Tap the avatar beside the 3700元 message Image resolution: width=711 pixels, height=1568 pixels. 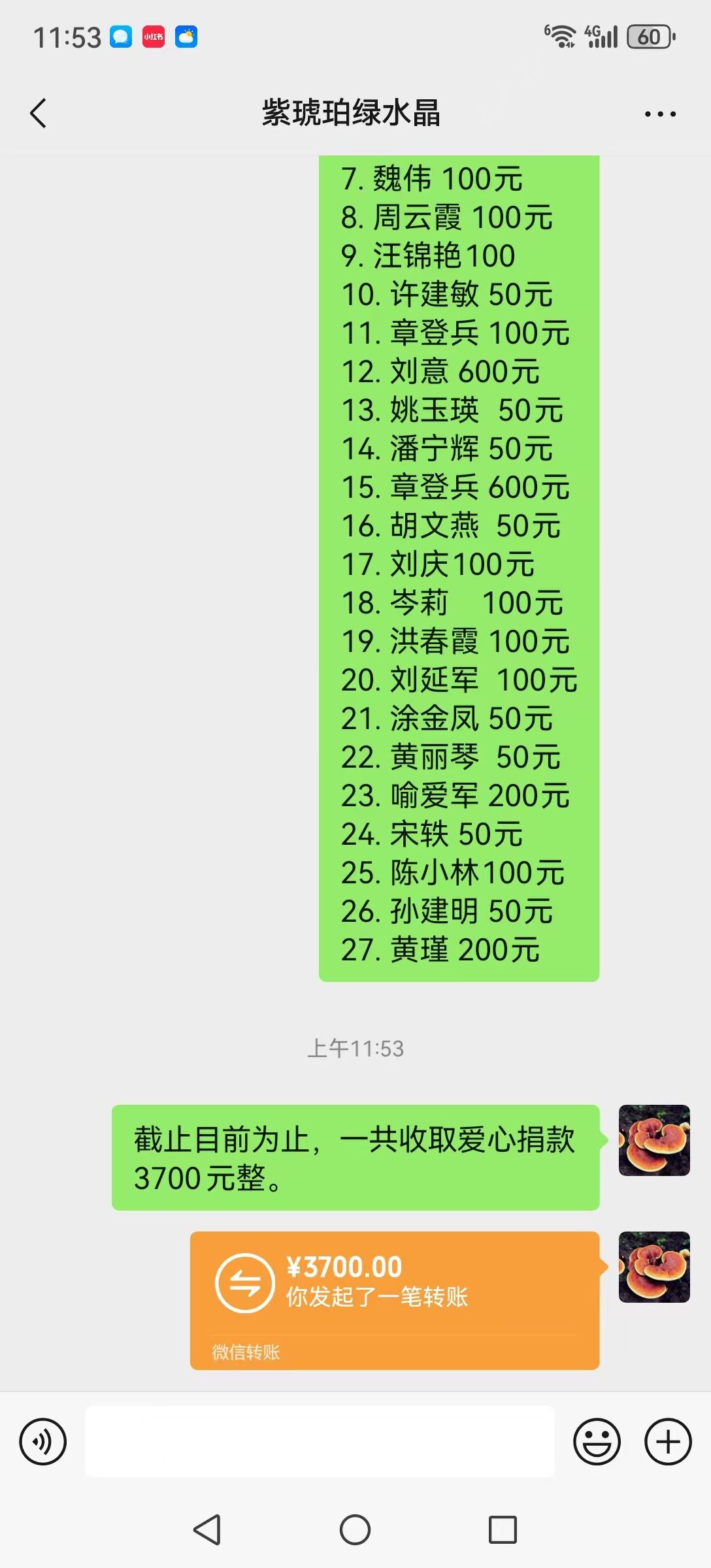pyautogui.click(x=654, y=1140)
